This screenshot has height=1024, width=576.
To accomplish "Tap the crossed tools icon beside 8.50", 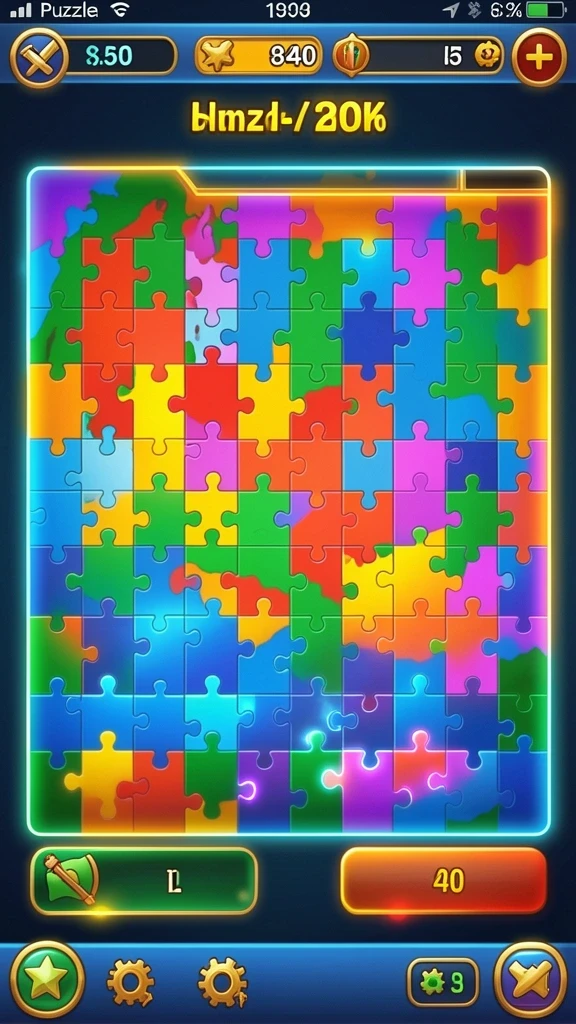I will 39,57.
